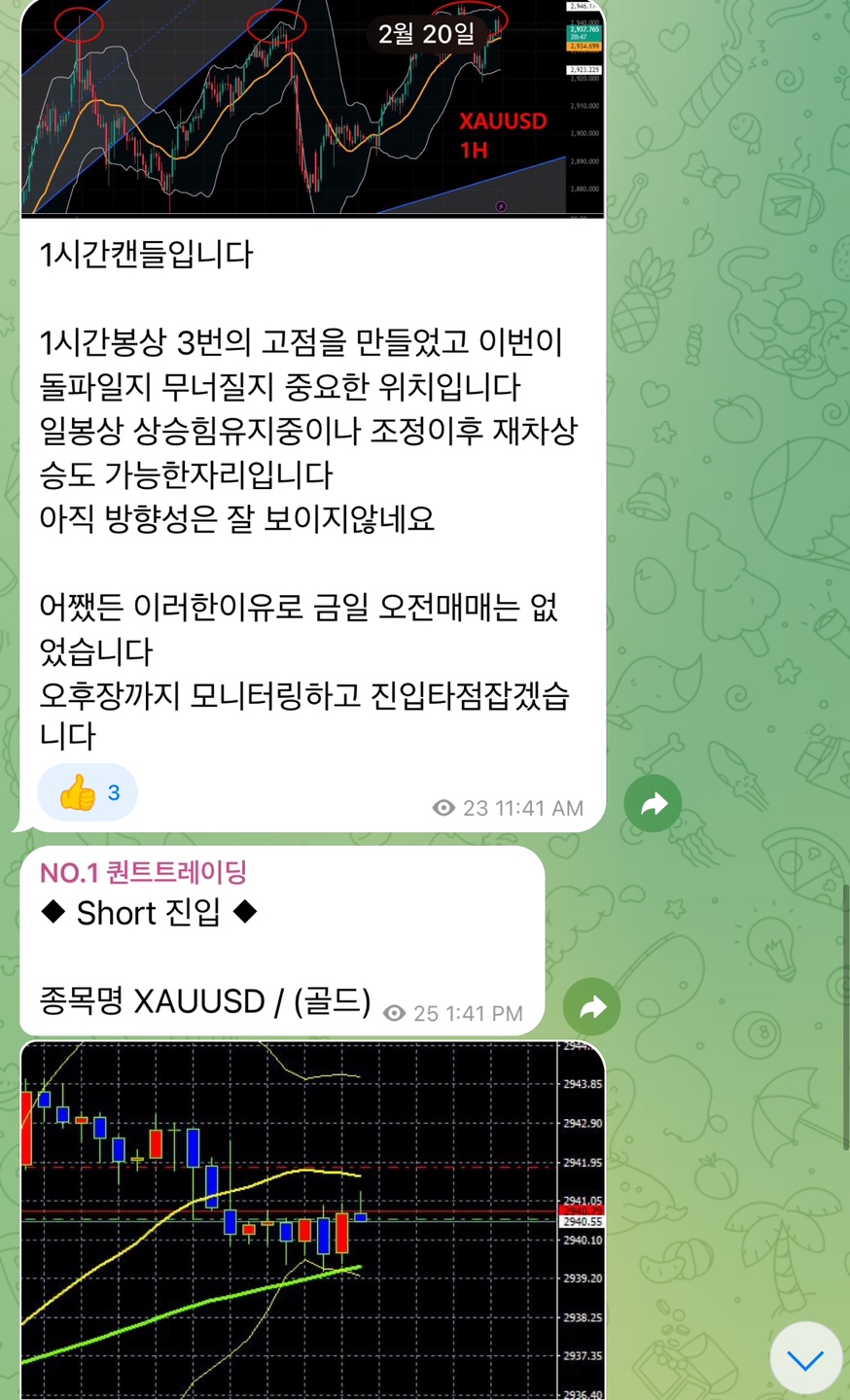Open the NO.1 퀀트트레이딩 channel name

(144, 872)
